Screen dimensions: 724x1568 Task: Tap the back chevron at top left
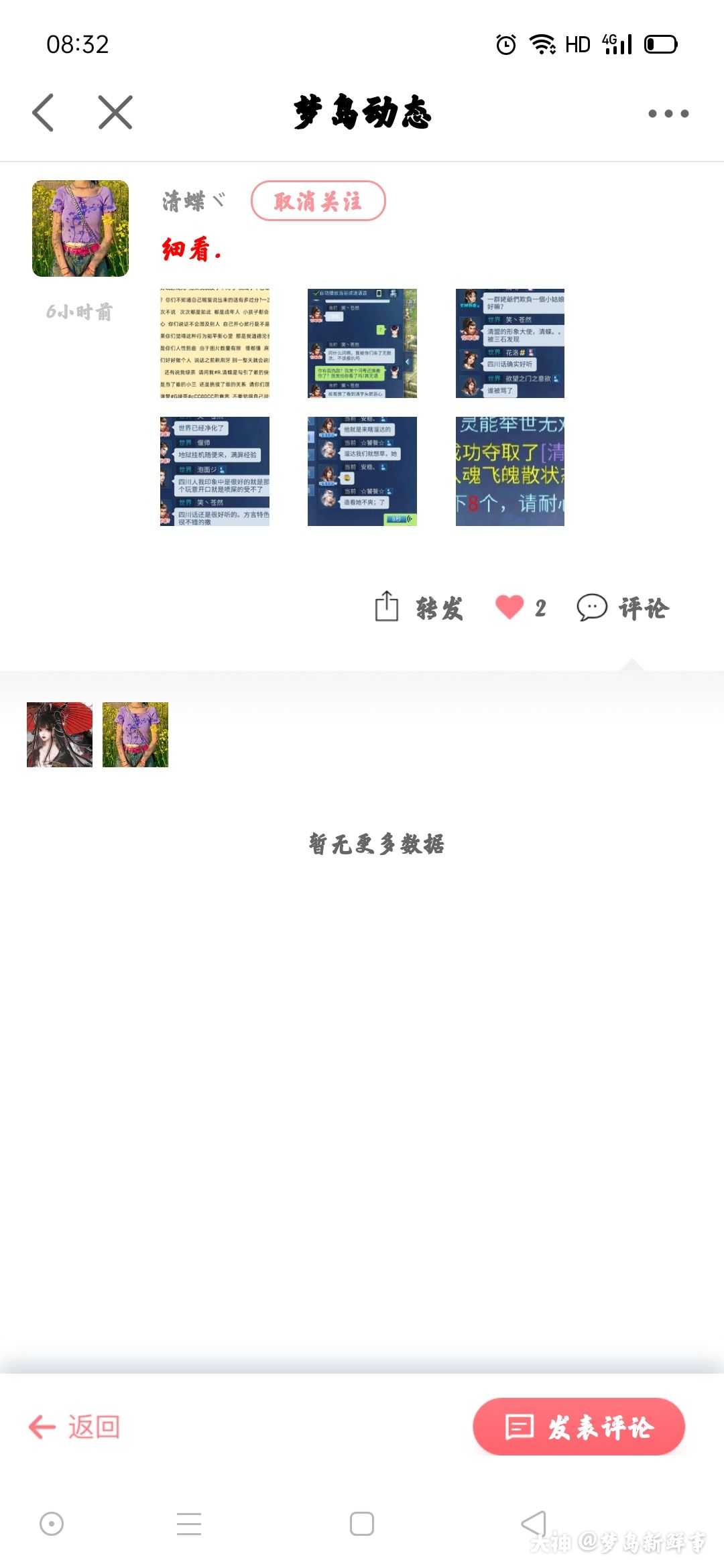pos(43,113)
